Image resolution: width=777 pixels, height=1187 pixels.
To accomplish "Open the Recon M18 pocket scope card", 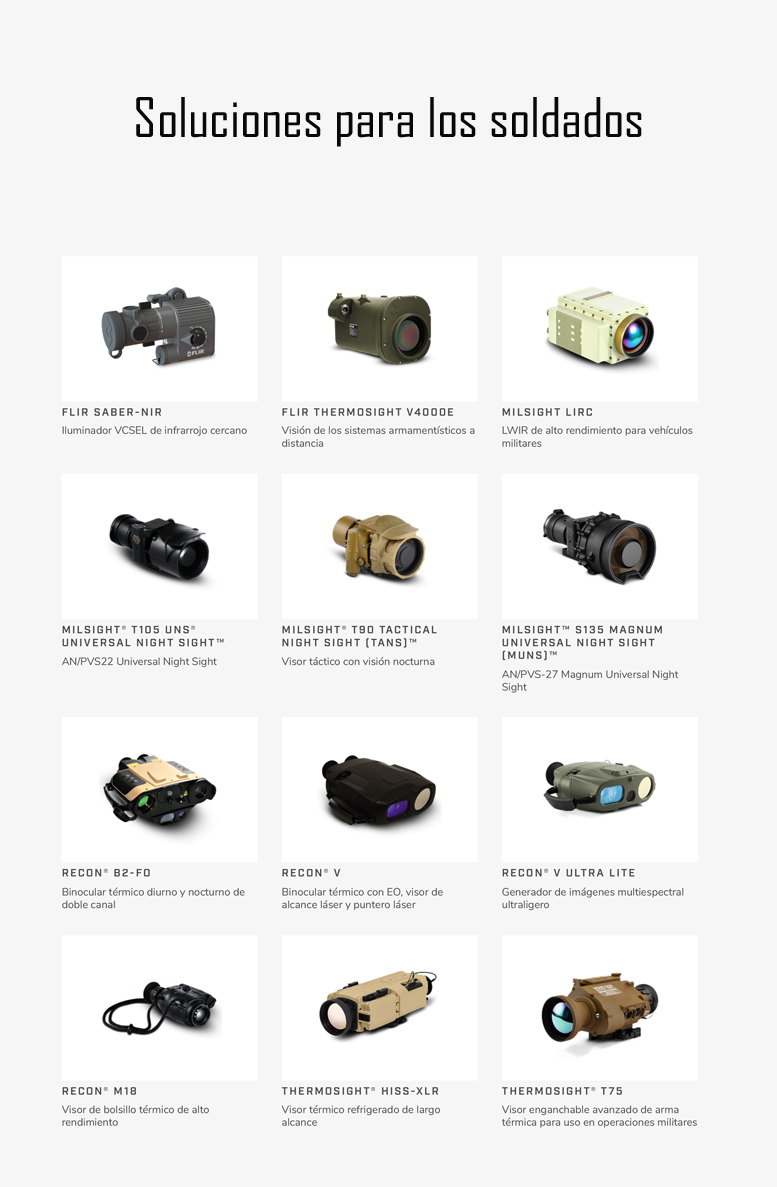I will (x=159, y=1007).
